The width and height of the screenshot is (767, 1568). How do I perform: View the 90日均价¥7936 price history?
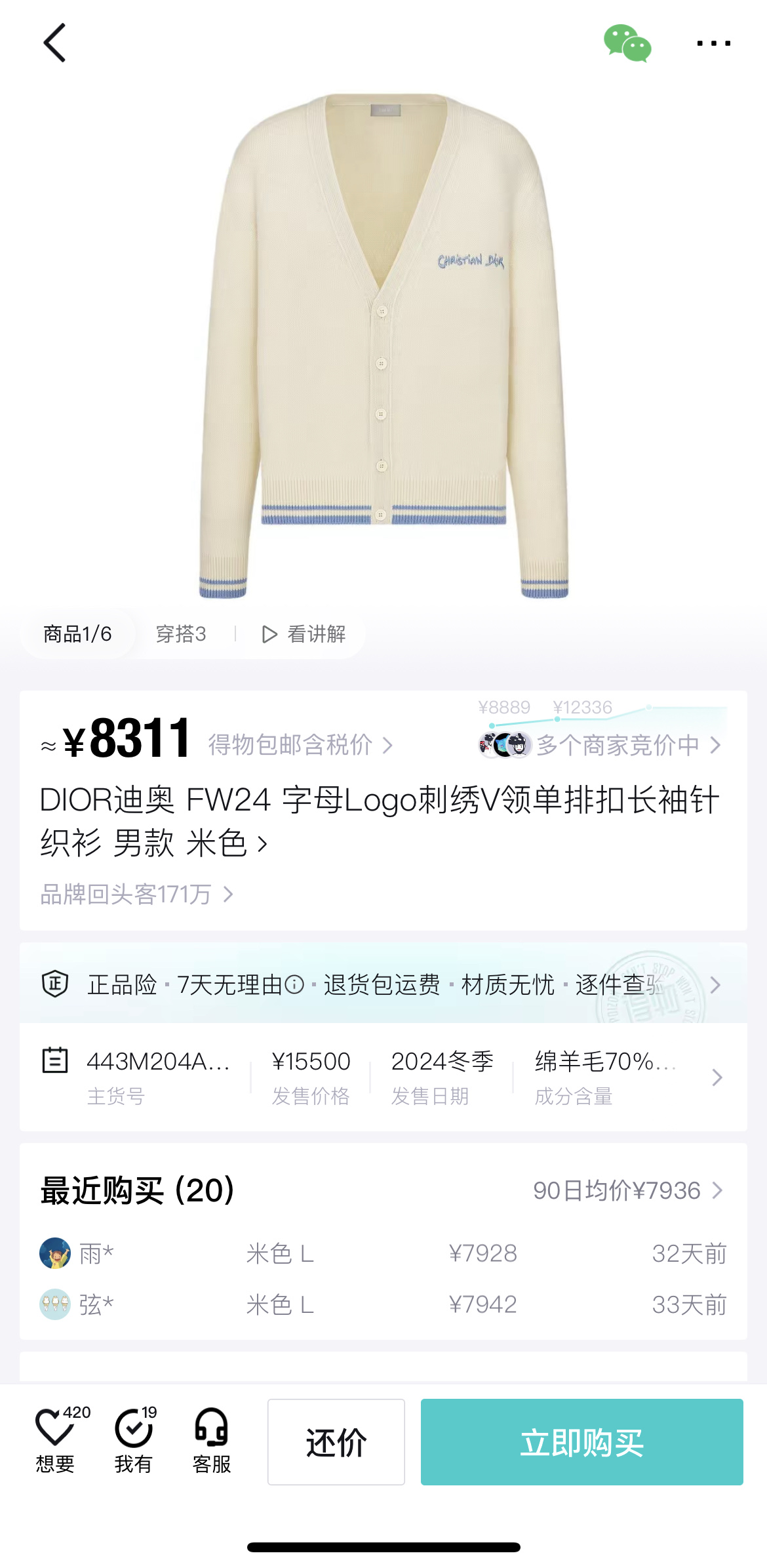coord(628,1190)
